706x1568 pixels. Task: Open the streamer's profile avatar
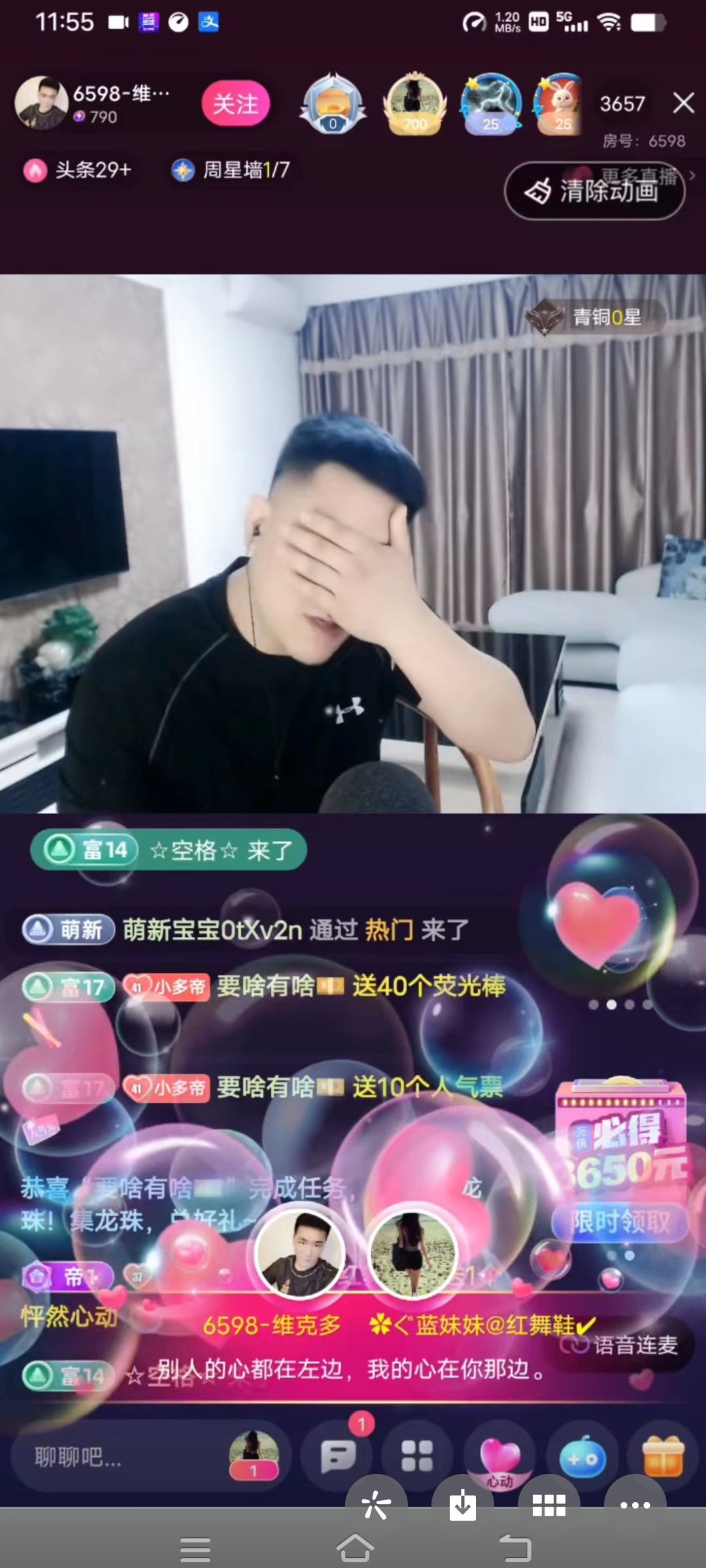(x=41, y=103)
